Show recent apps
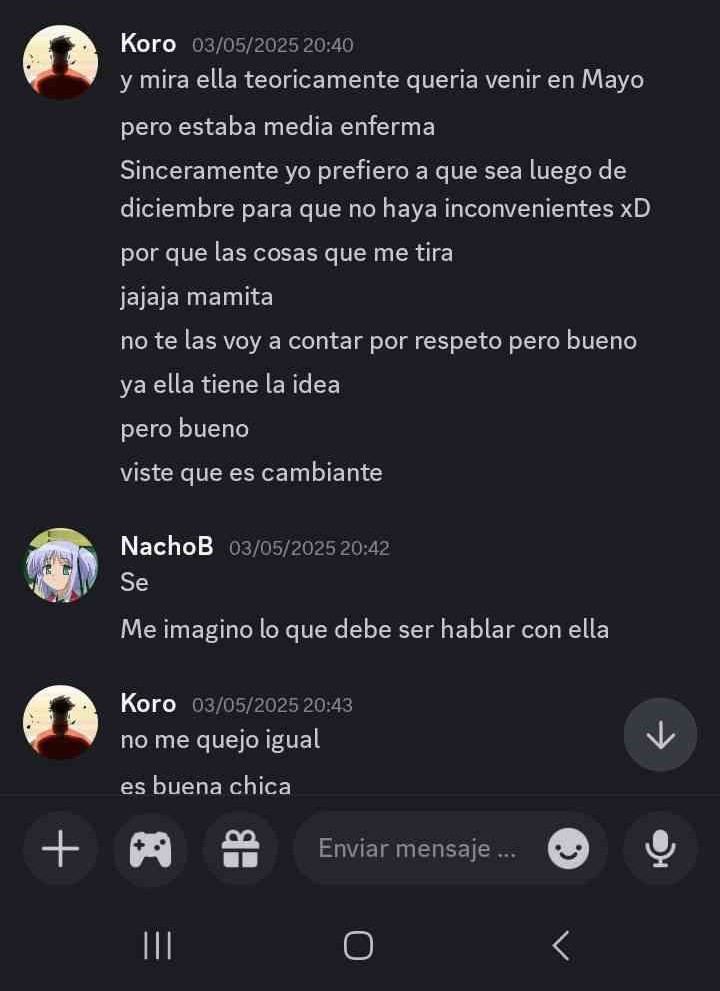 pos(158,945)
